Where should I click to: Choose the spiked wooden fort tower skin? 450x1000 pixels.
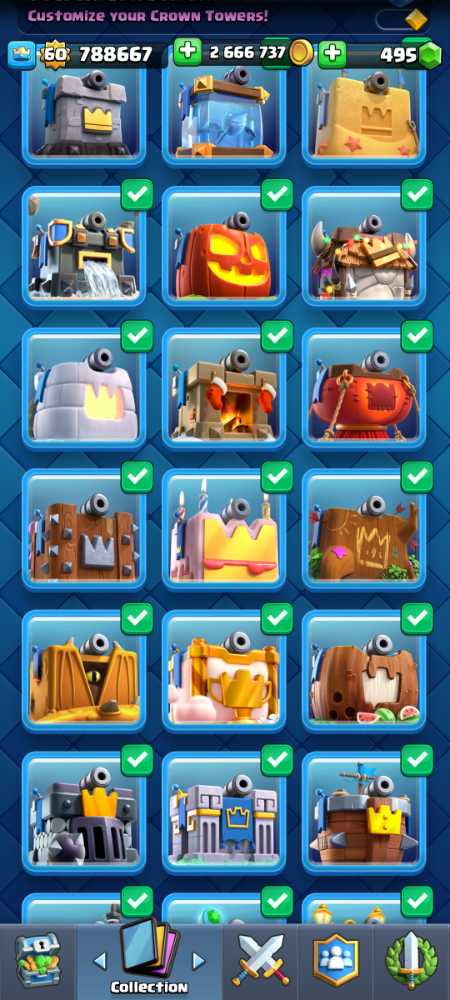pos(84,529)
